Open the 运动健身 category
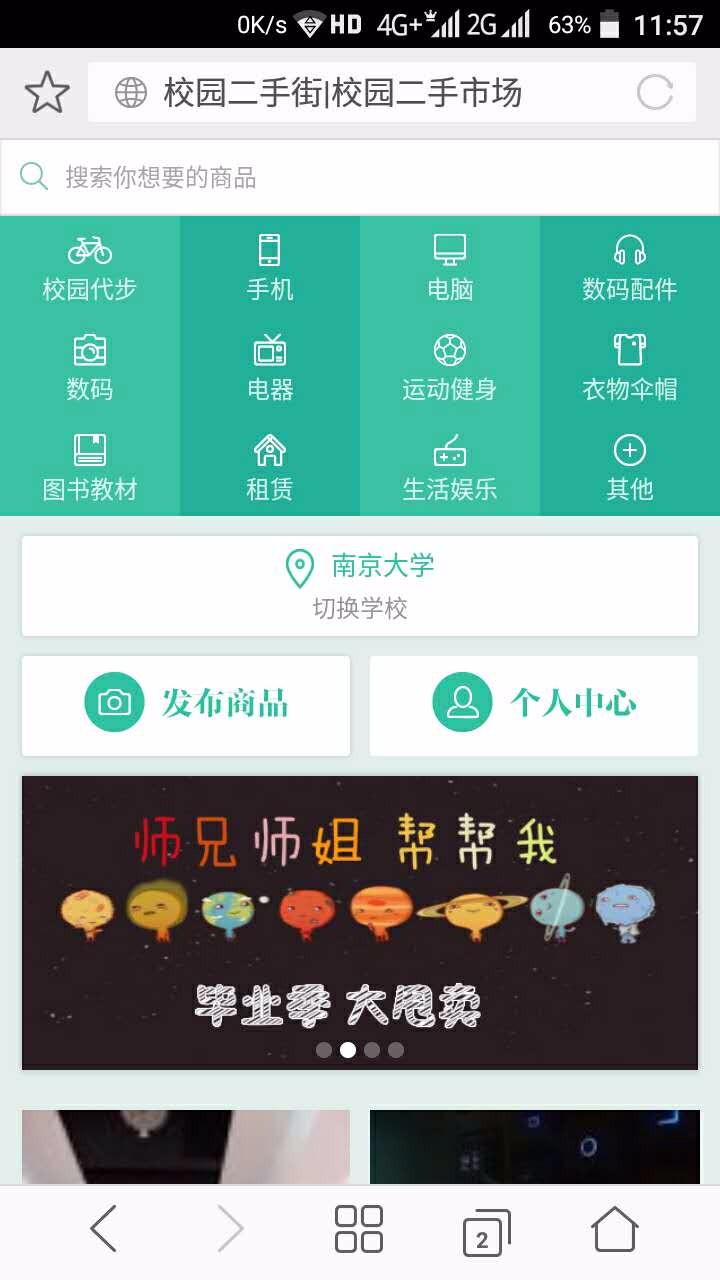Image resolution: width=720 pixels, height=1280 pixels. 450,367
